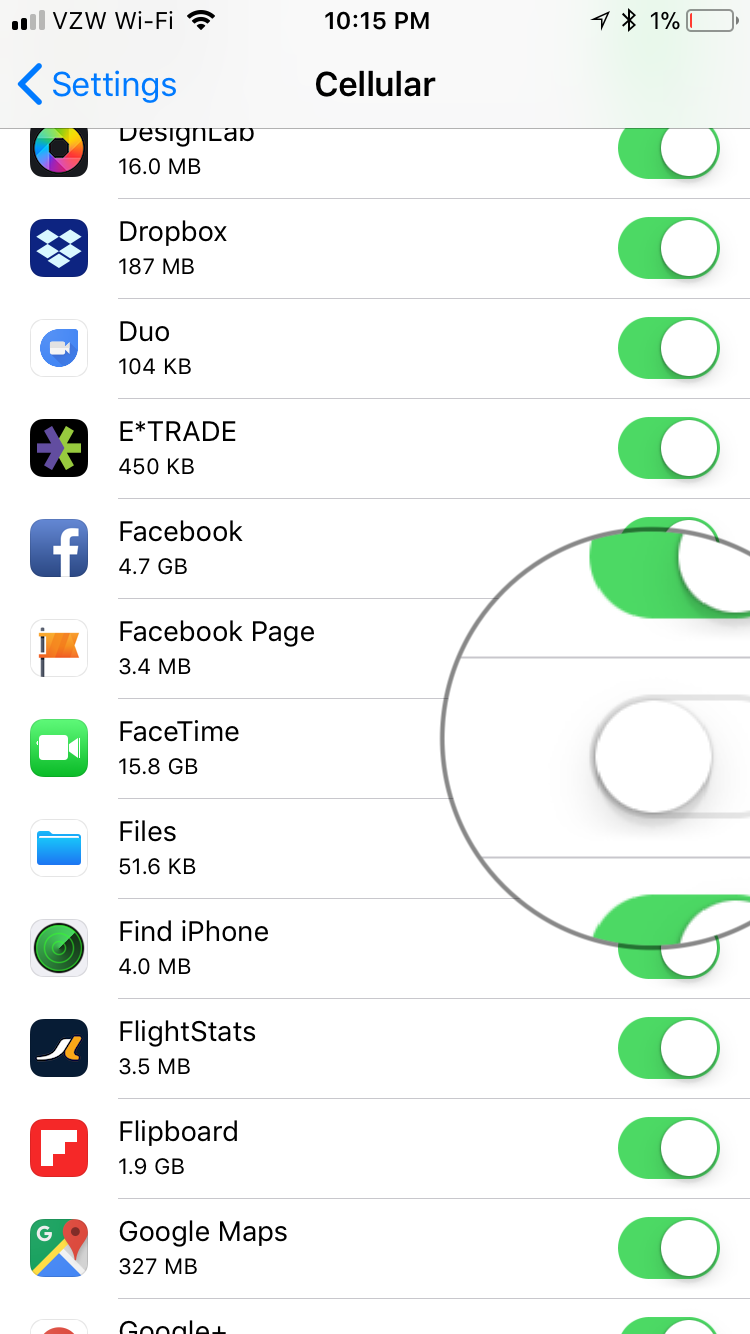Image resolution: width=750 pixels, height=1334 pixels.
Task: Toggle cellular data for Duo
Action: pos(668,348)
